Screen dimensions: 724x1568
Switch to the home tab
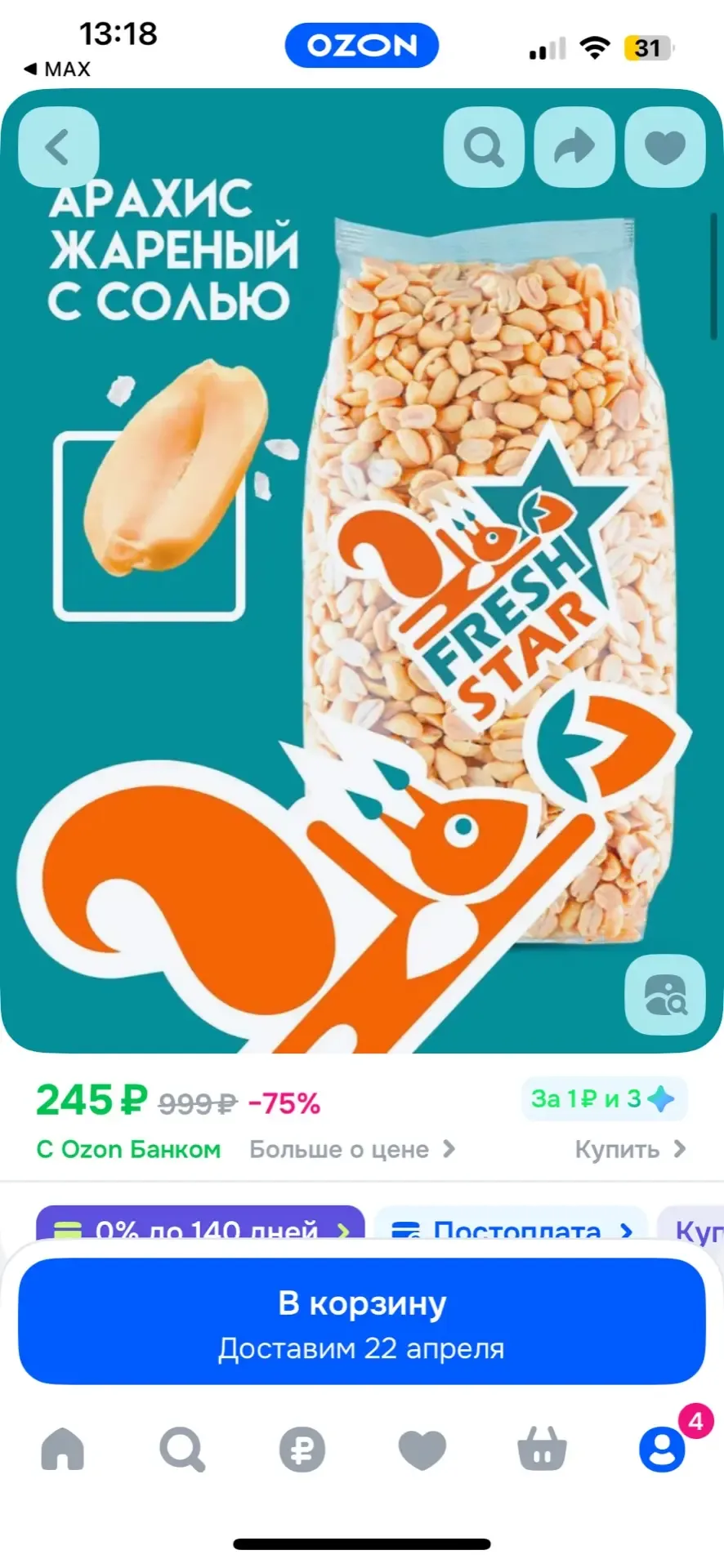63,1450
